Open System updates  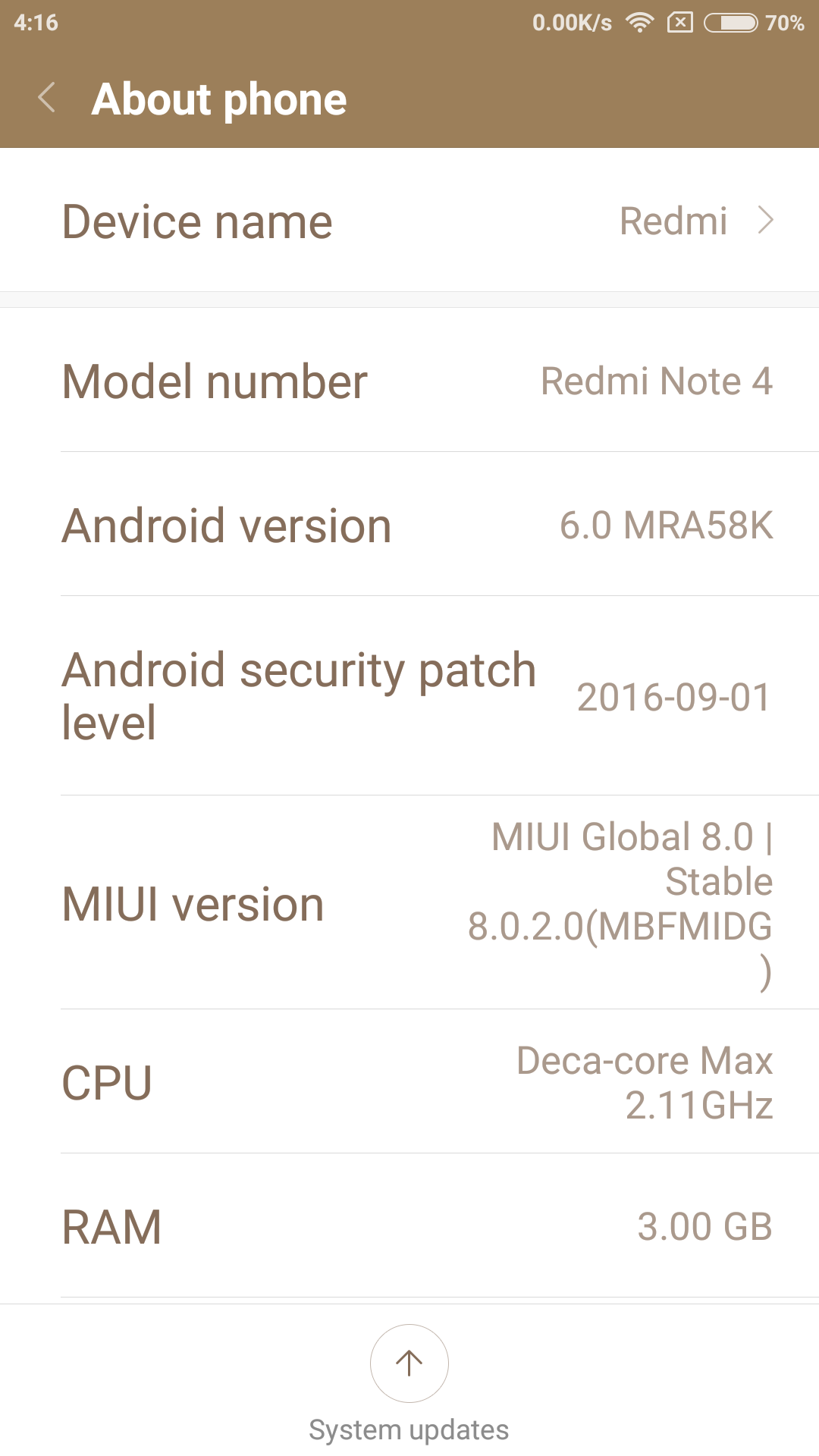(409, 1383)
